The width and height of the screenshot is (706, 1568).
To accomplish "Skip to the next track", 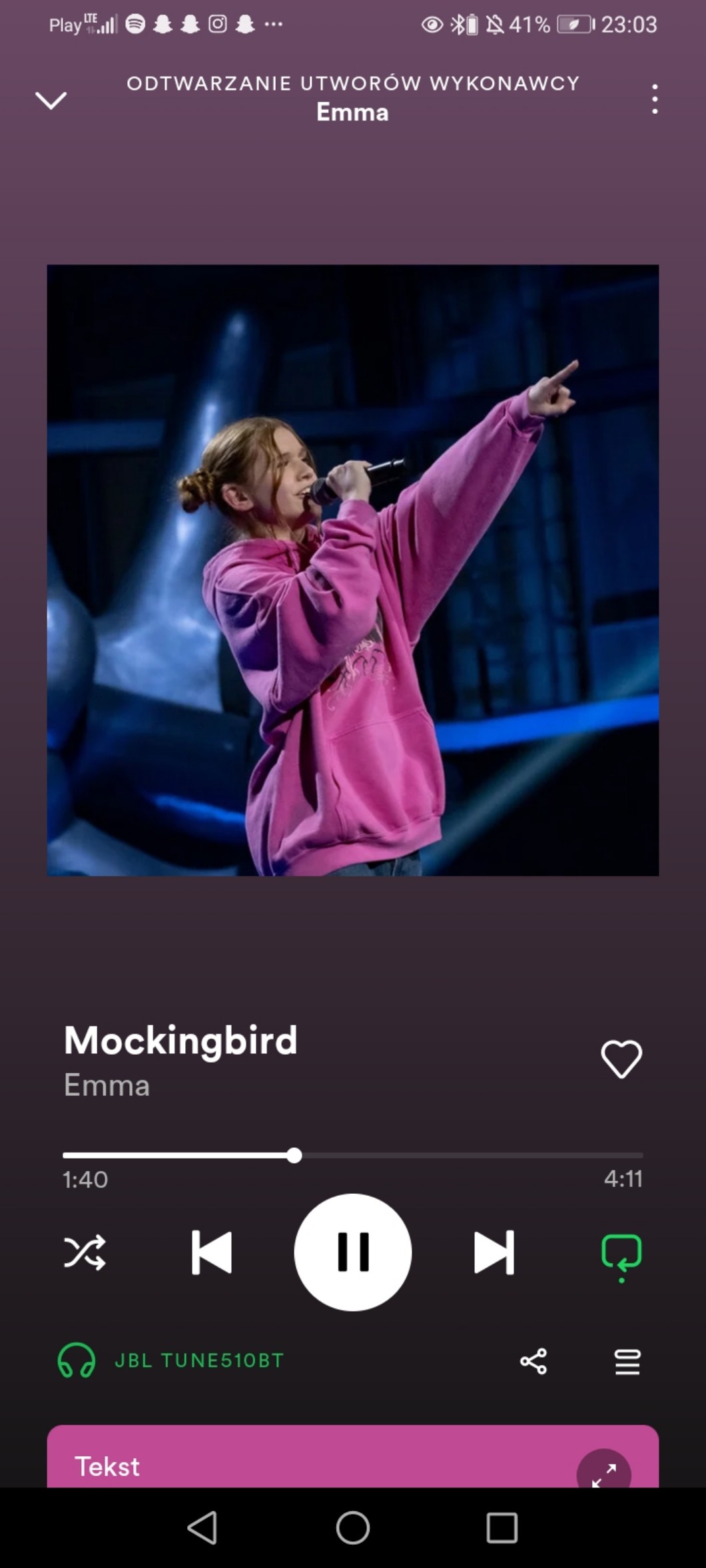I will [494, 1252].
